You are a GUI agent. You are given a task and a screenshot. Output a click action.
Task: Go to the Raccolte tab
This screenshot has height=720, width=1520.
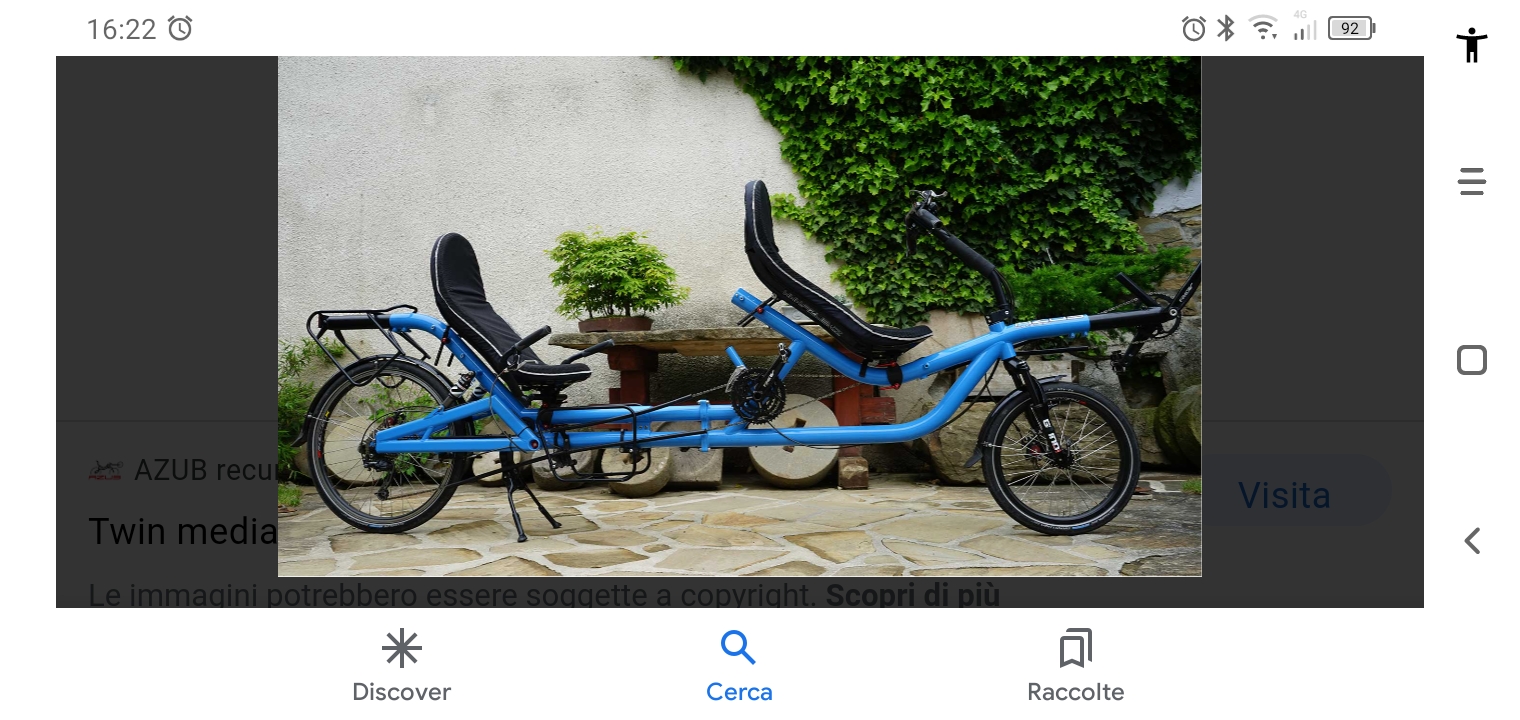(1075, 666)
